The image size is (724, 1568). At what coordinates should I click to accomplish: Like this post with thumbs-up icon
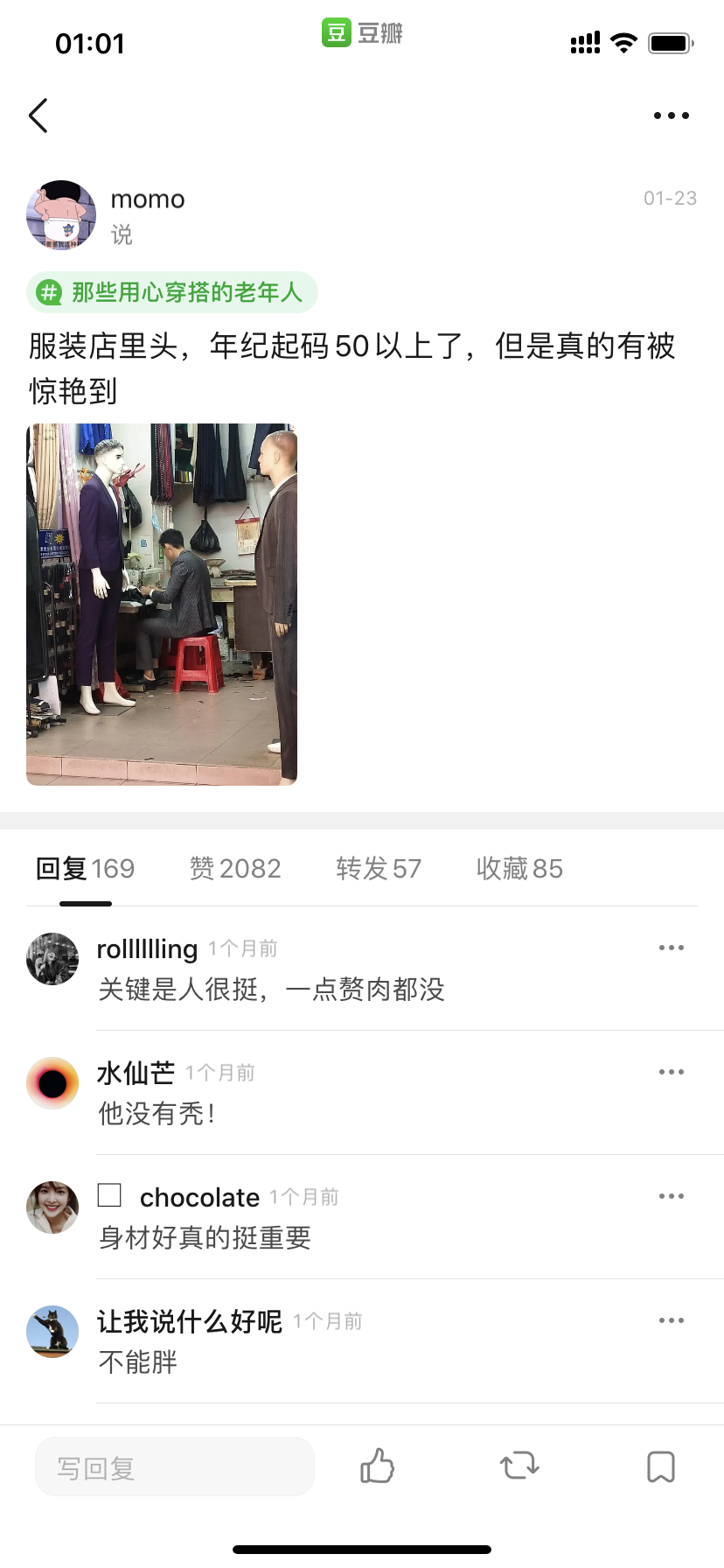[377, 1466]
